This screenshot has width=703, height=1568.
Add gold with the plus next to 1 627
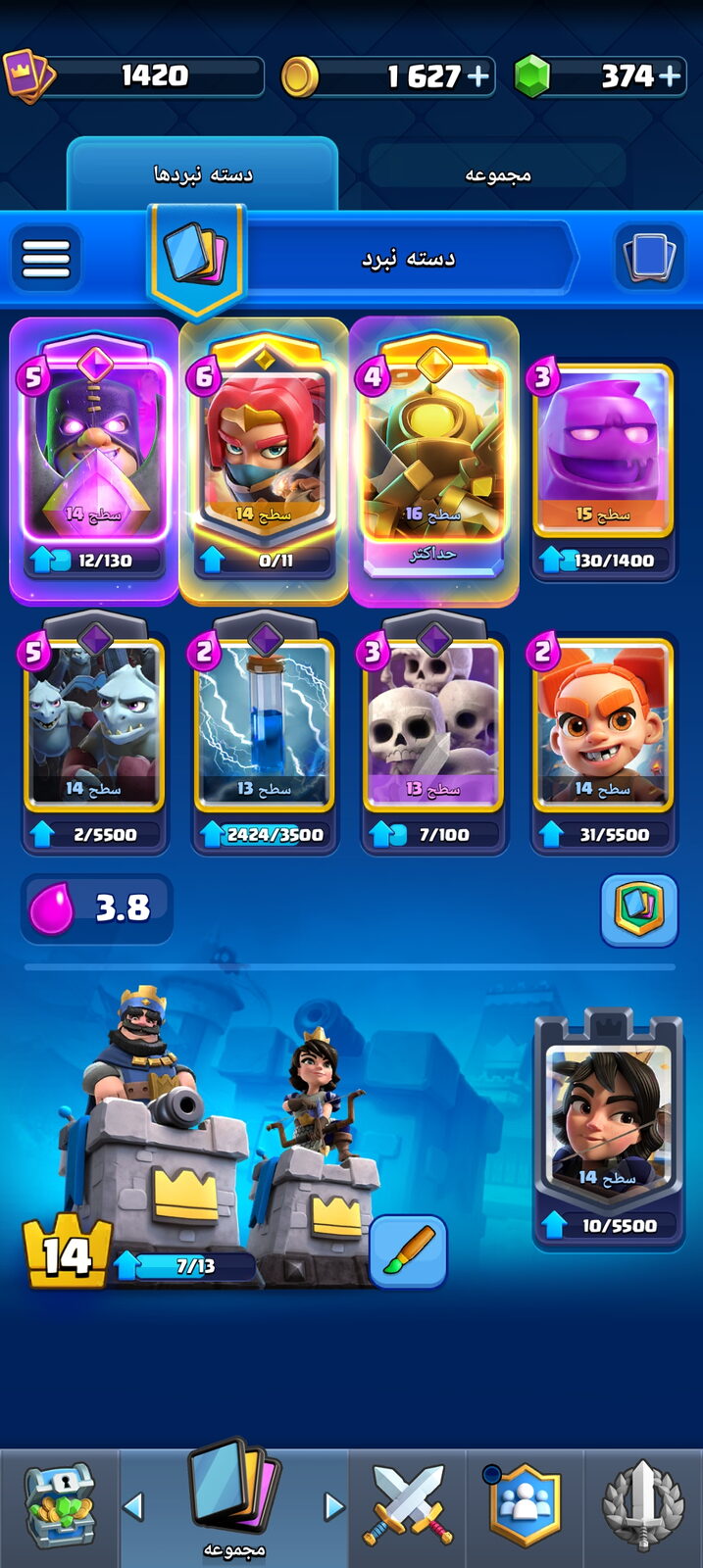(x=477, y=75)
